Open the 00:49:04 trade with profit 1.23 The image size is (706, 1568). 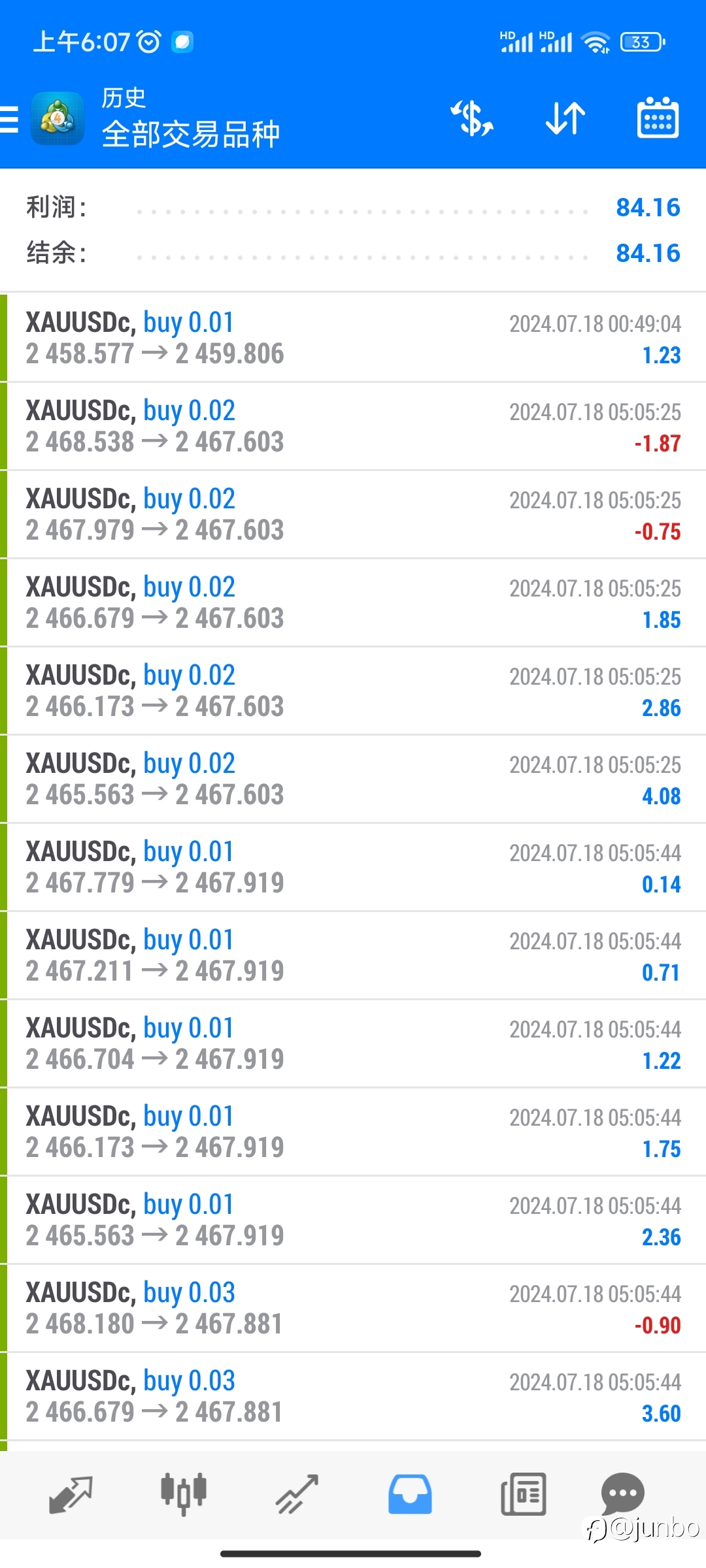pyautogui.click(x=353, y=338)
